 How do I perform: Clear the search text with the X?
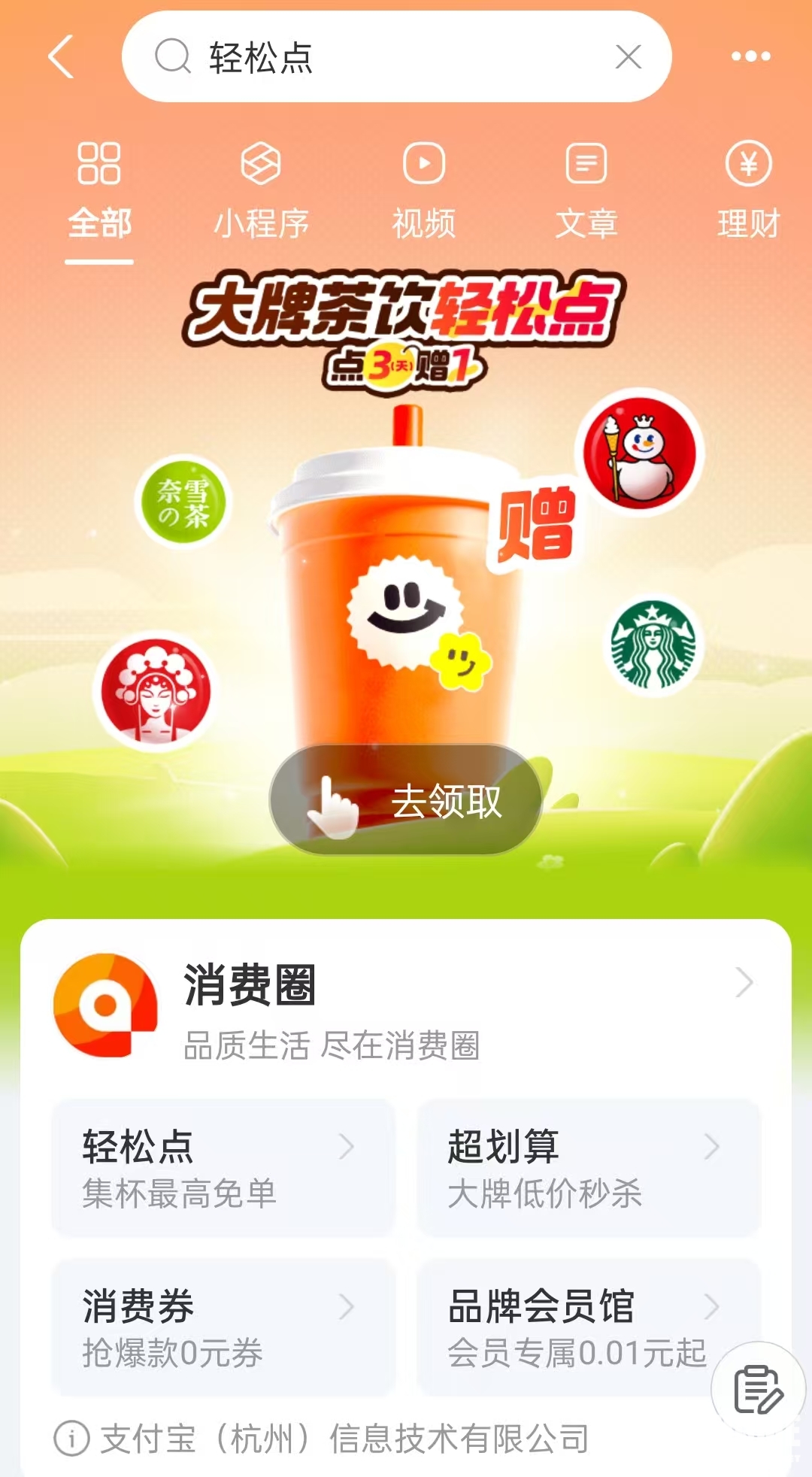pos(628,56)
